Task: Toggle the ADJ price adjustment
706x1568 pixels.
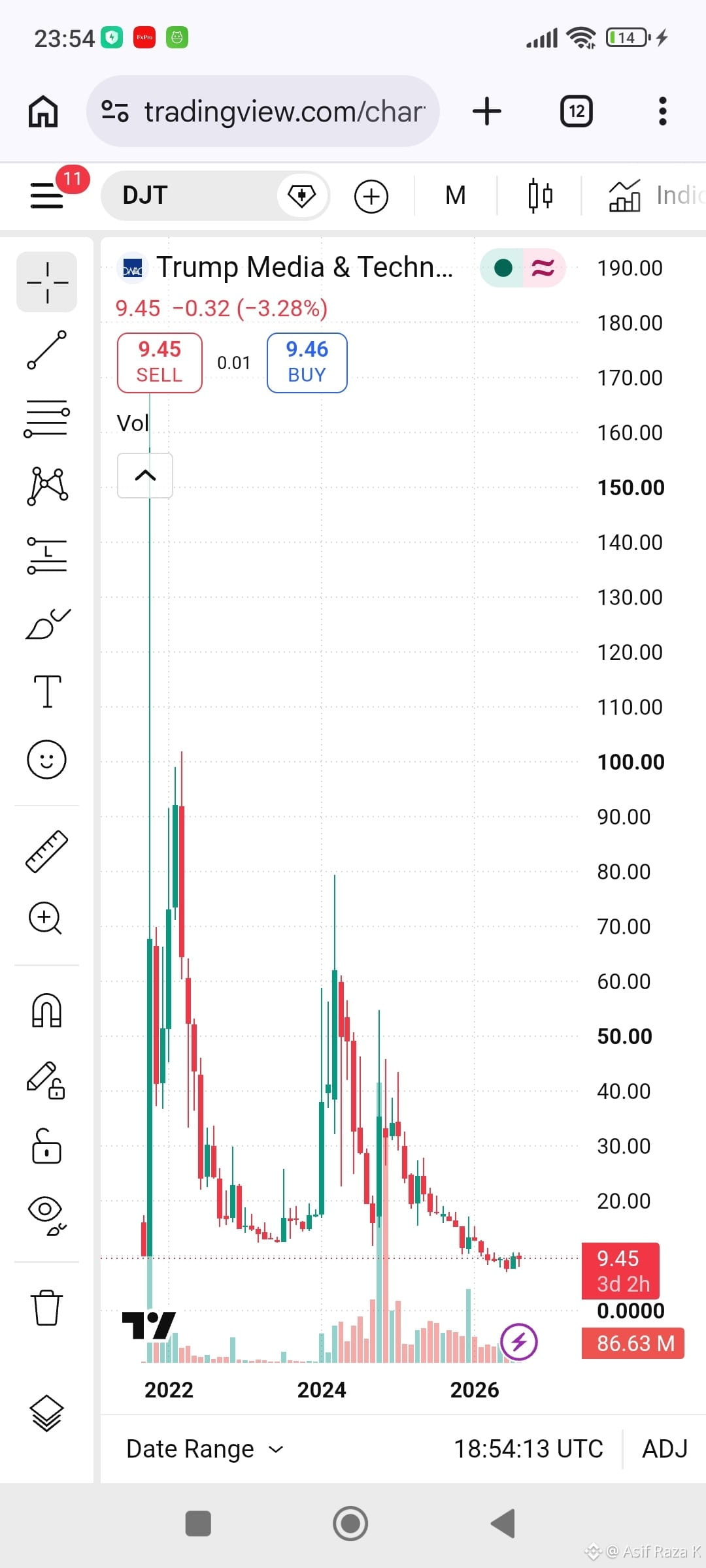Action: pos(665,1448)
